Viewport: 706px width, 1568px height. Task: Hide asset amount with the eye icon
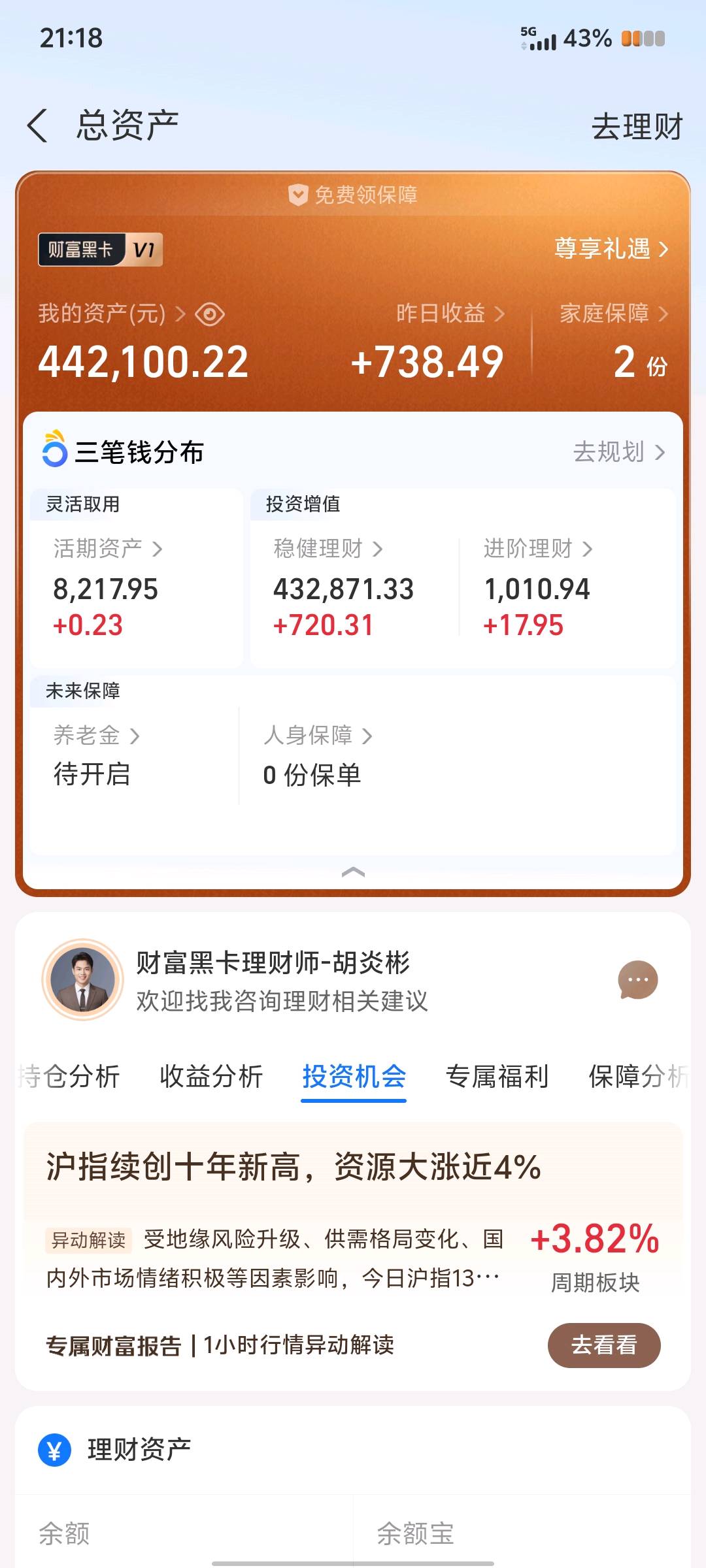tap(210, 314)
